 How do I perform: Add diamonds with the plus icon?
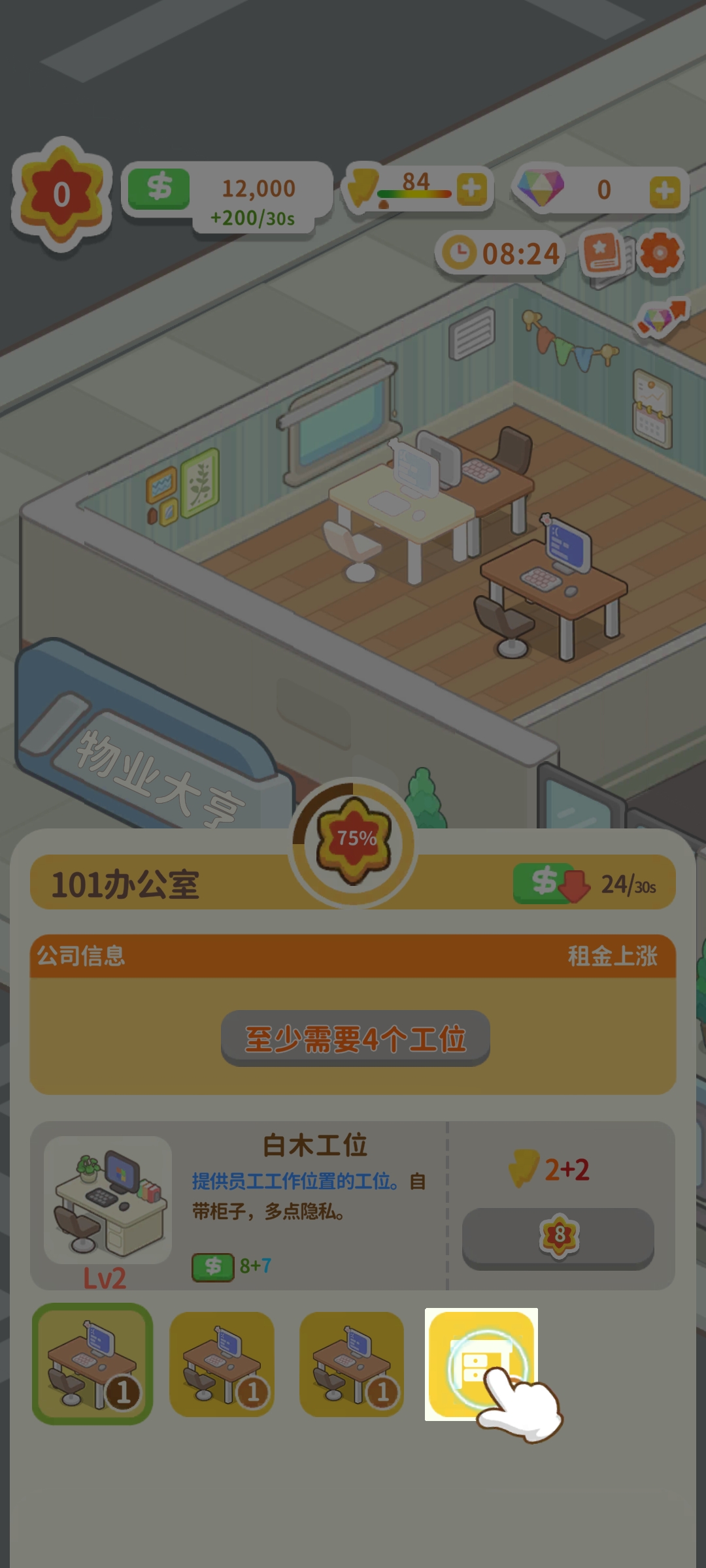(664, 191)
